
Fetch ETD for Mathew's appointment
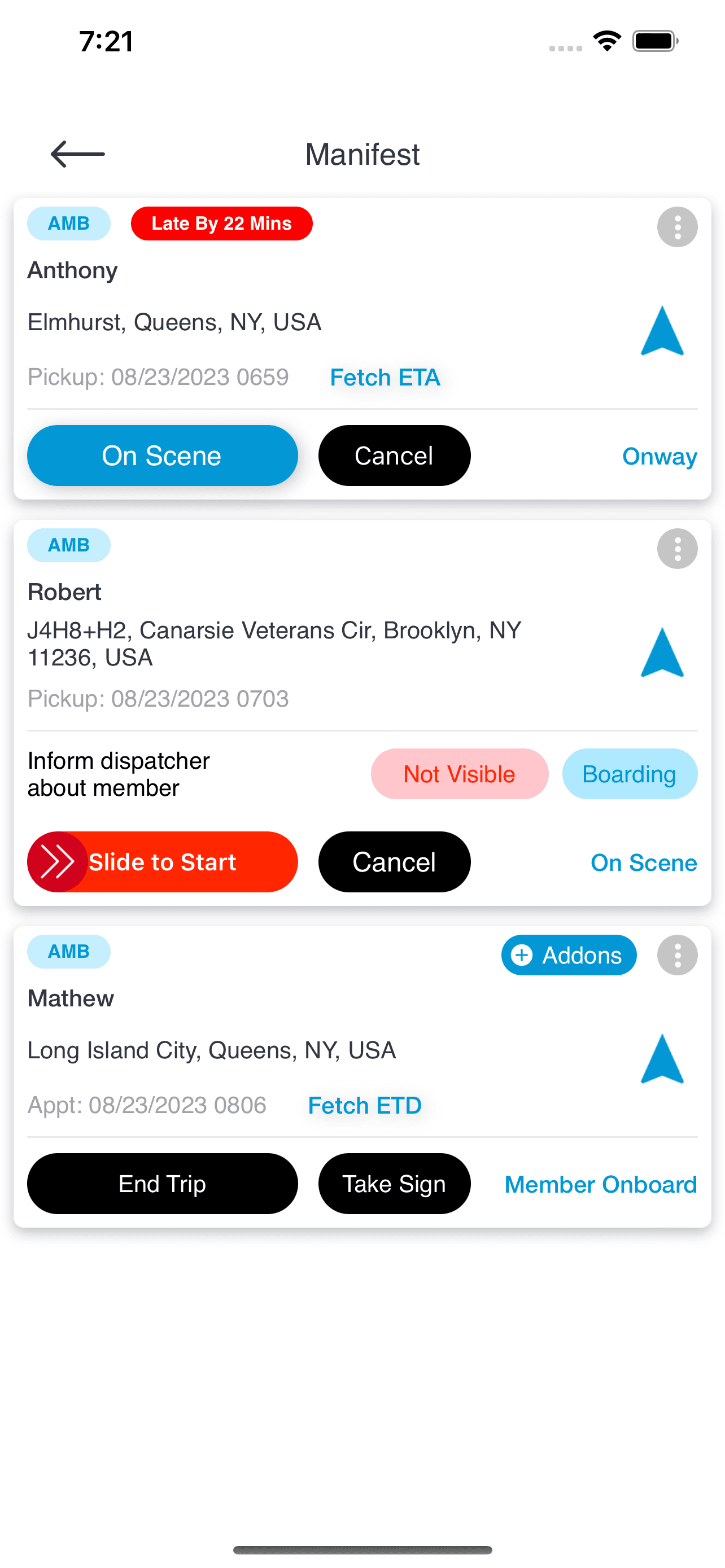365,1105
